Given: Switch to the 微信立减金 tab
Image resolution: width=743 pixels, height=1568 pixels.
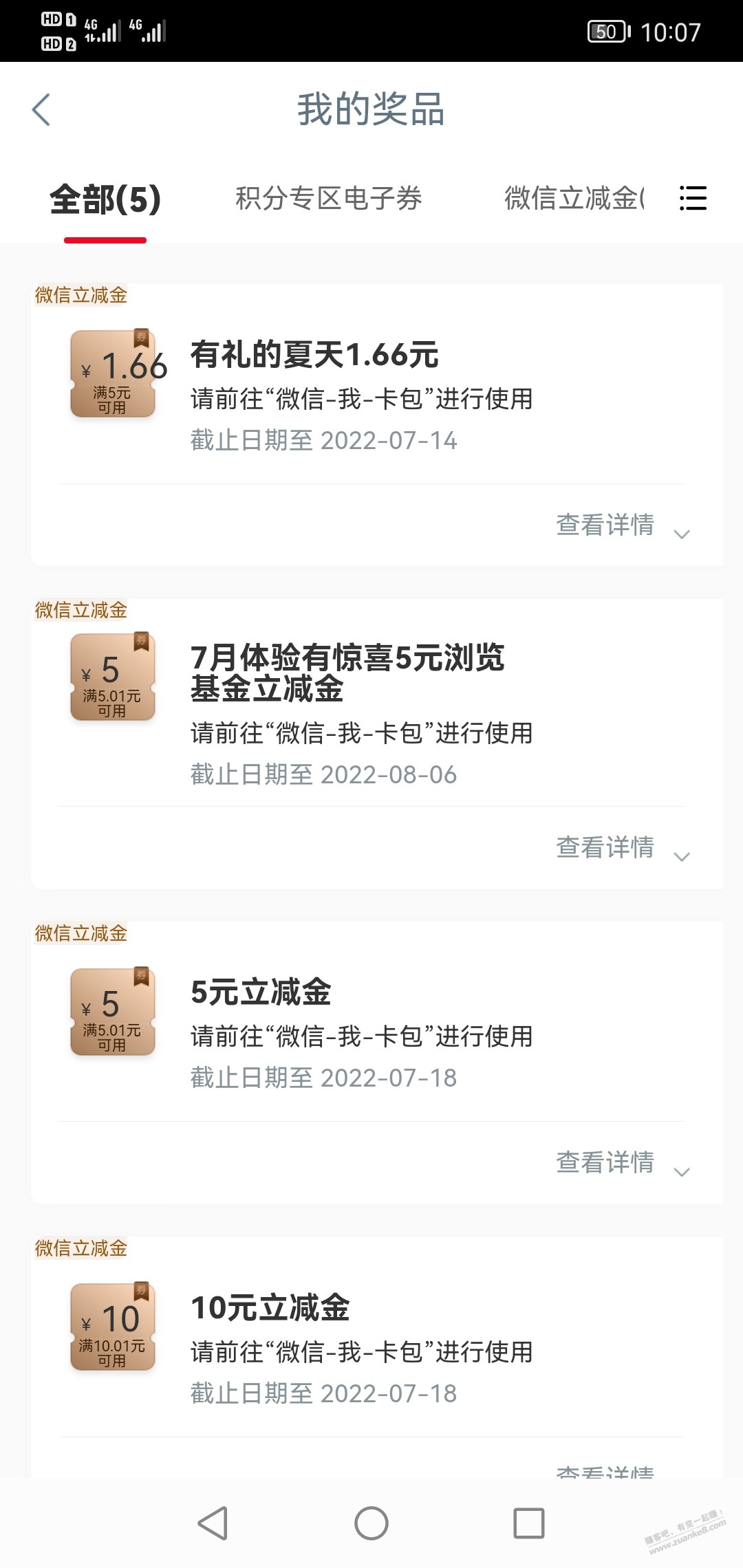Looking at the screenshot, I should pyautogui.click(x=574, y=198).
